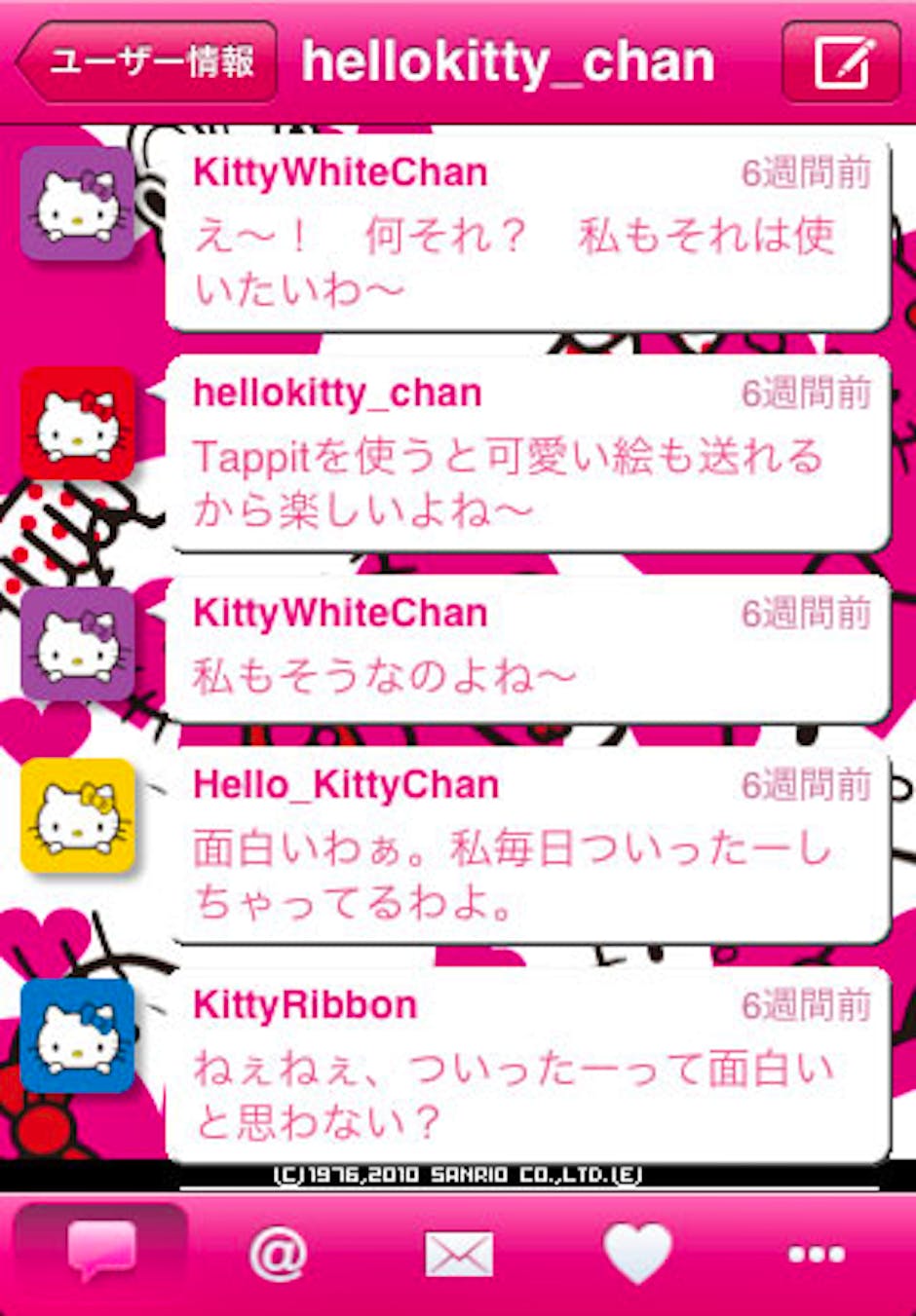Switch to the favorites heart tab

[637, 1254]
